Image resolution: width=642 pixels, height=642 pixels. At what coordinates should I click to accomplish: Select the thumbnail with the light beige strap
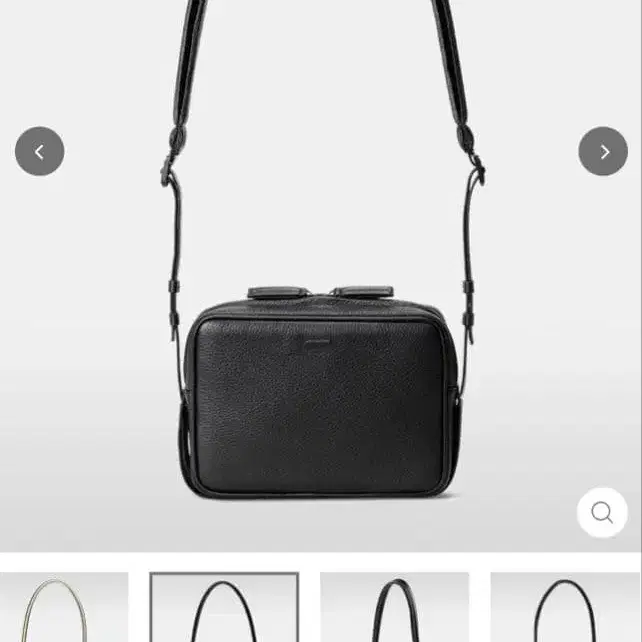pos(64,607)
